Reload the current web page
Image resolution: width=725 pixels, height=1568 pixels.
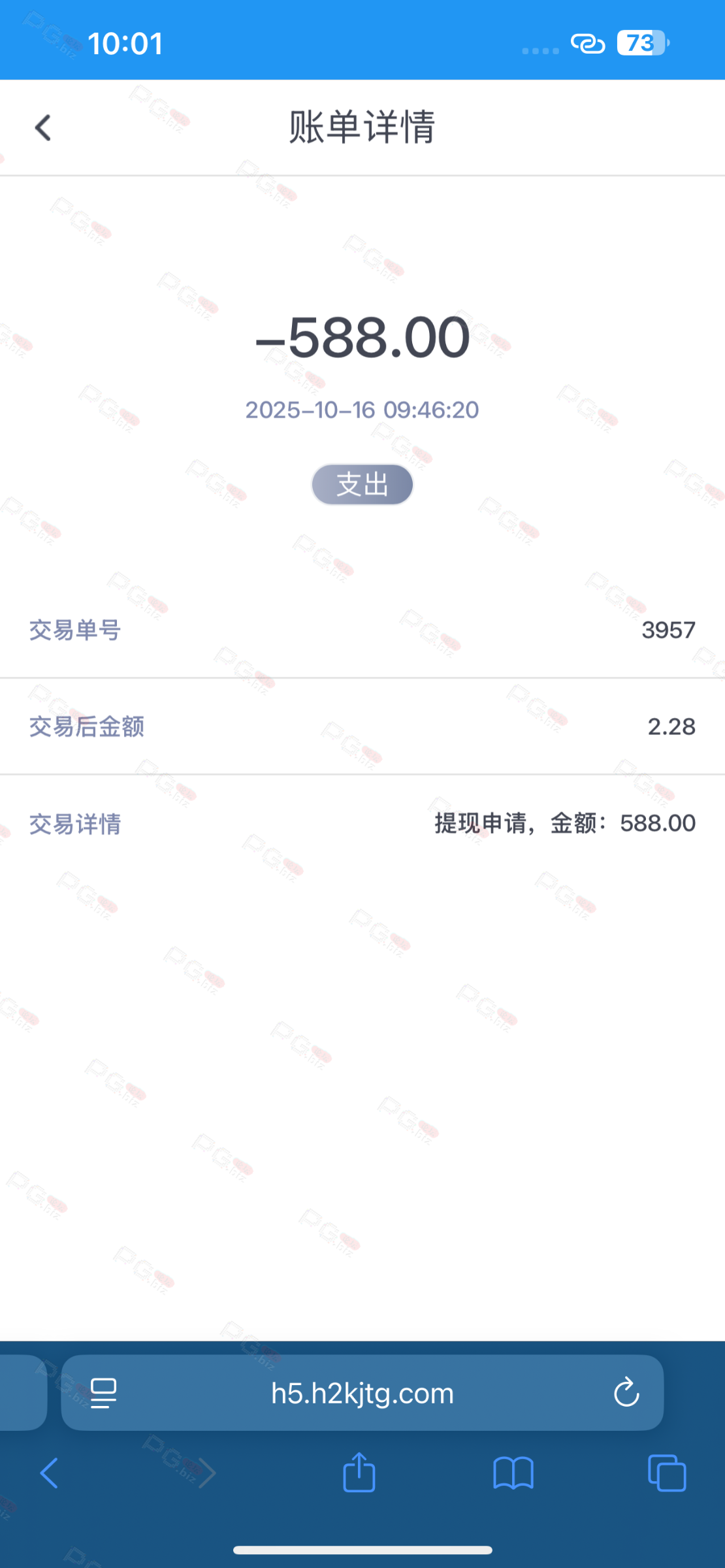point(626,1392)
